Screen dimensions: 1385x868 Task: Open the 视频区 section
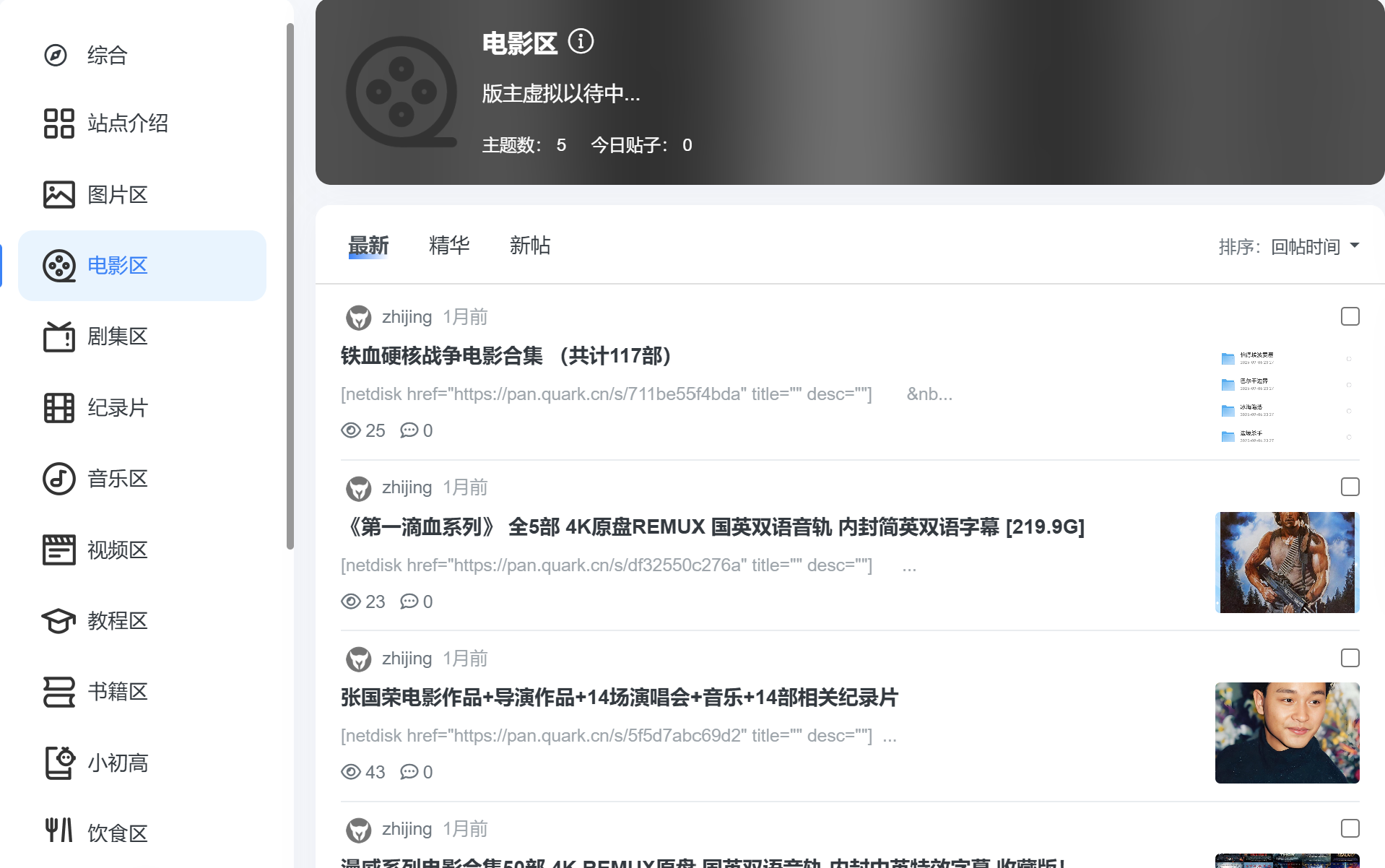116,550
